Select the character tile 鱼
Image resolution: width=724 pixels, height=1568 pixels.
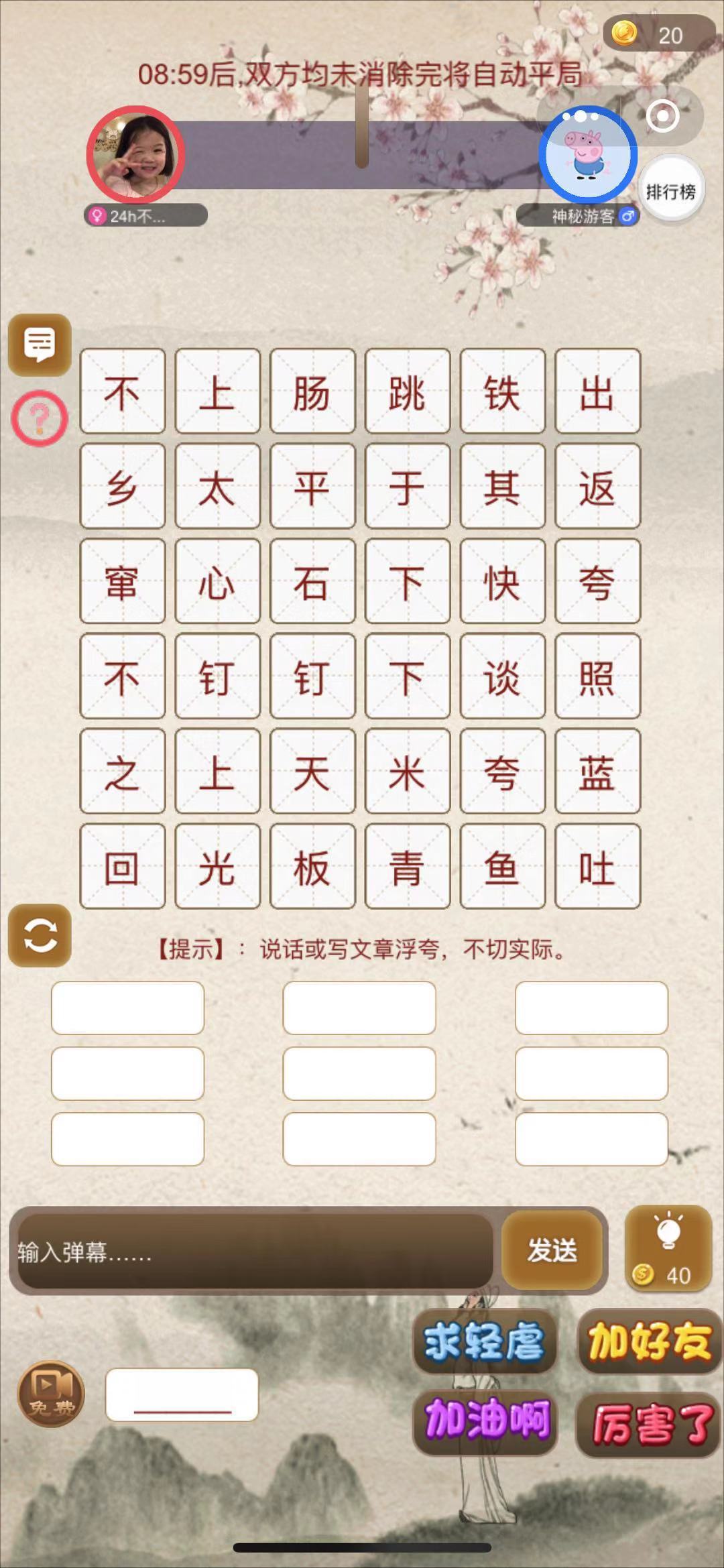pyautogui.click(x=503, y=866)
